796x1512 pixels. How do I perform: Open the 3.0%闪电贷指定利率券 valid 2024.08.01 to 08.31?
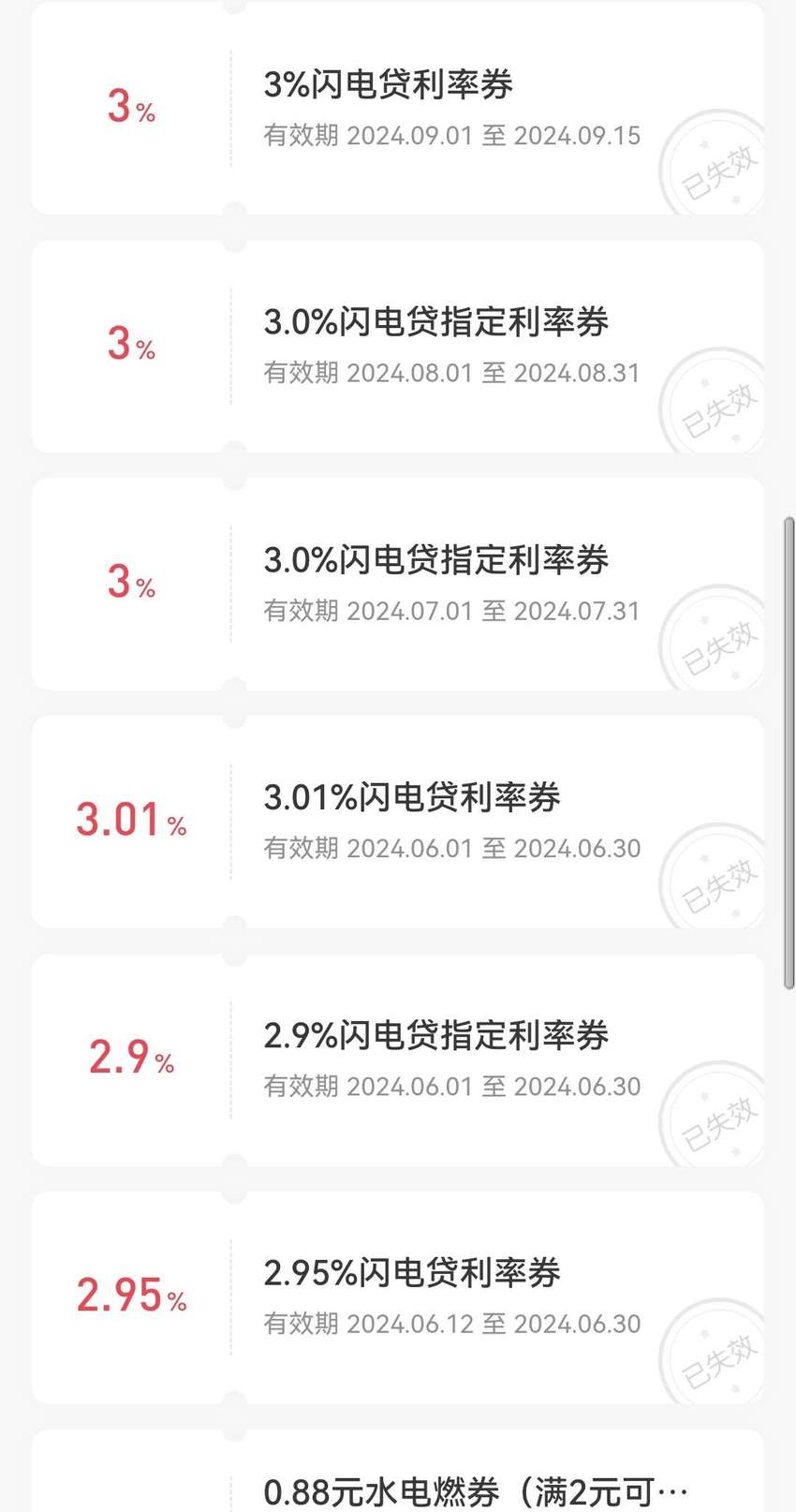tap(398, 347)
